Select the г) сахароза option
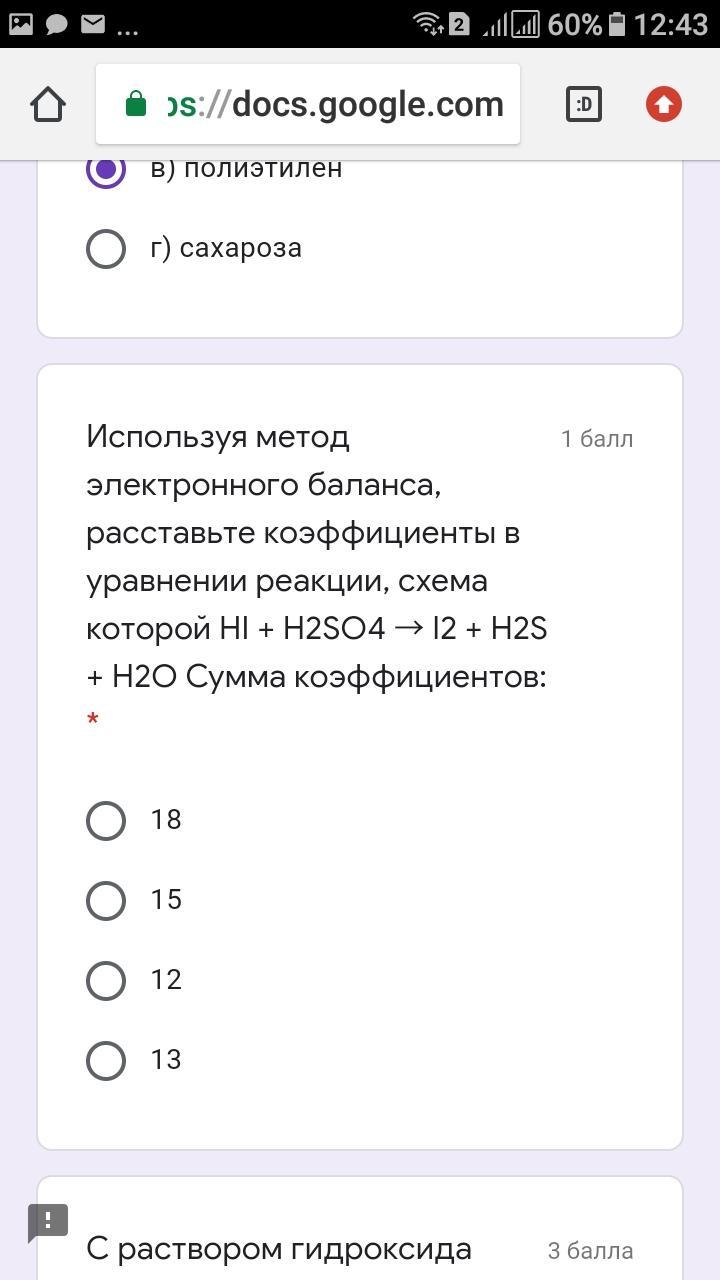 tap(106, 248)
